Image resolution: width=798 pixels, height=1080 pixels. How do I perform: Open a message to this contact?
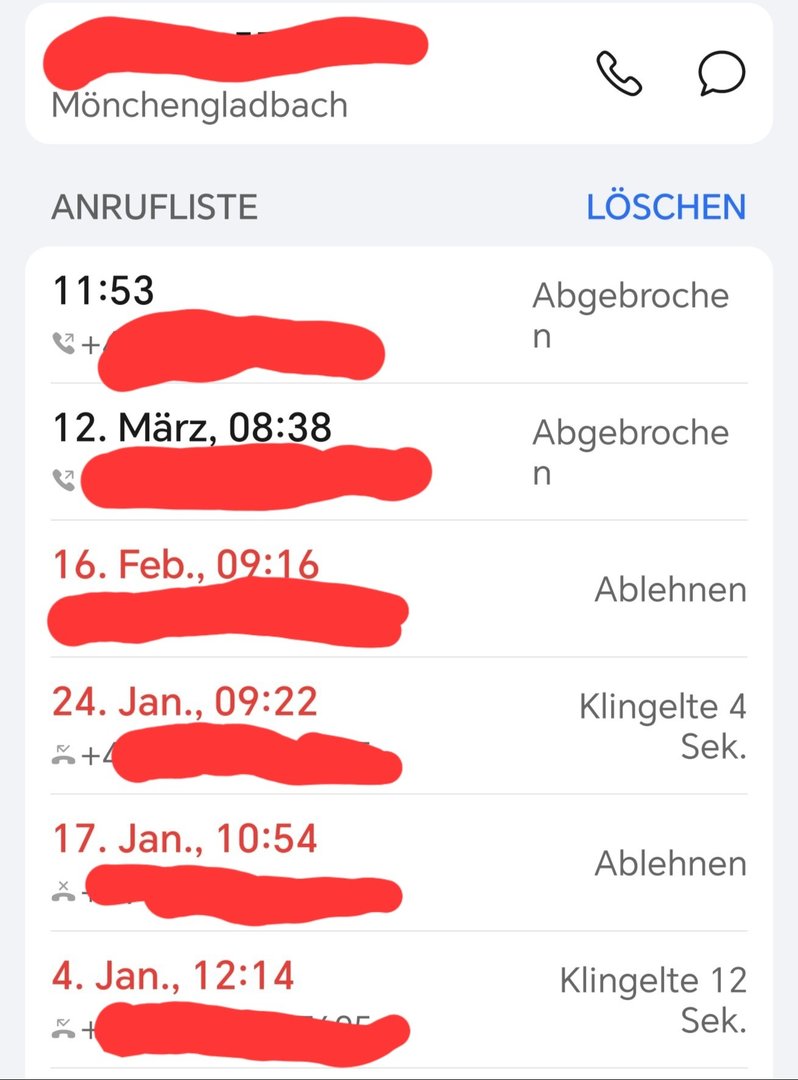[x=721, y=73]
